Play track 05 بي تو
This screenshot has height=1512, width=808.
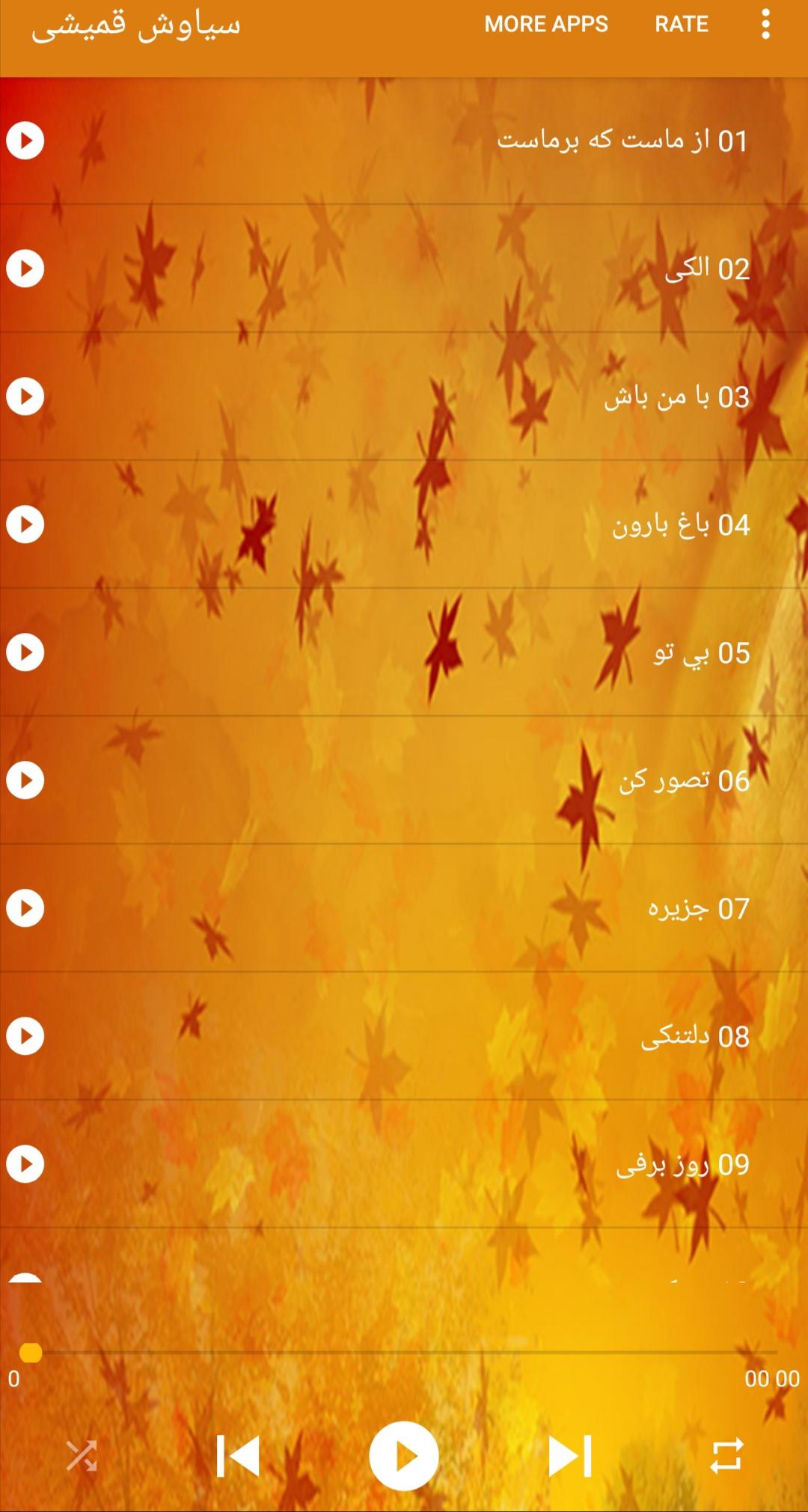(x=25, y=652)
